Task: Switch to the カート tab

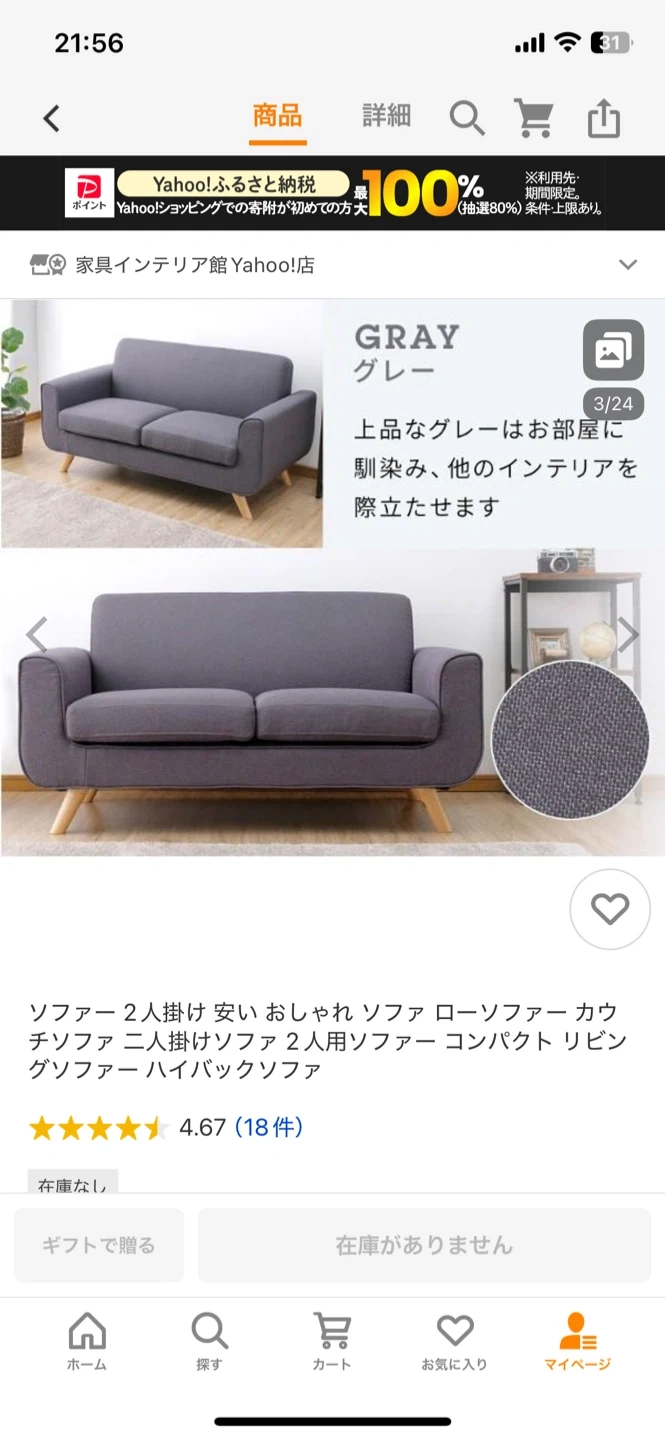Action: (332, 1342)
